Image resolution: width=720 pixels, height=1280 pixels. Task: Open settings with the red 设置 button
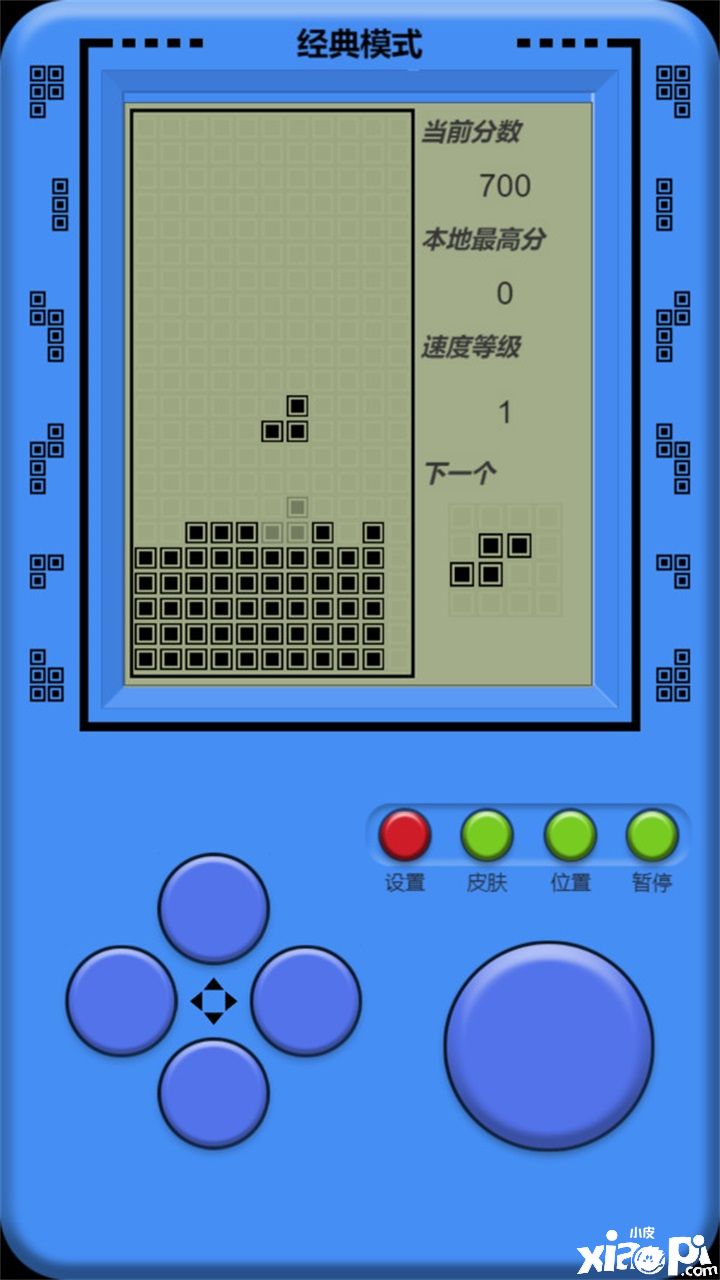(x=405, y=835)
